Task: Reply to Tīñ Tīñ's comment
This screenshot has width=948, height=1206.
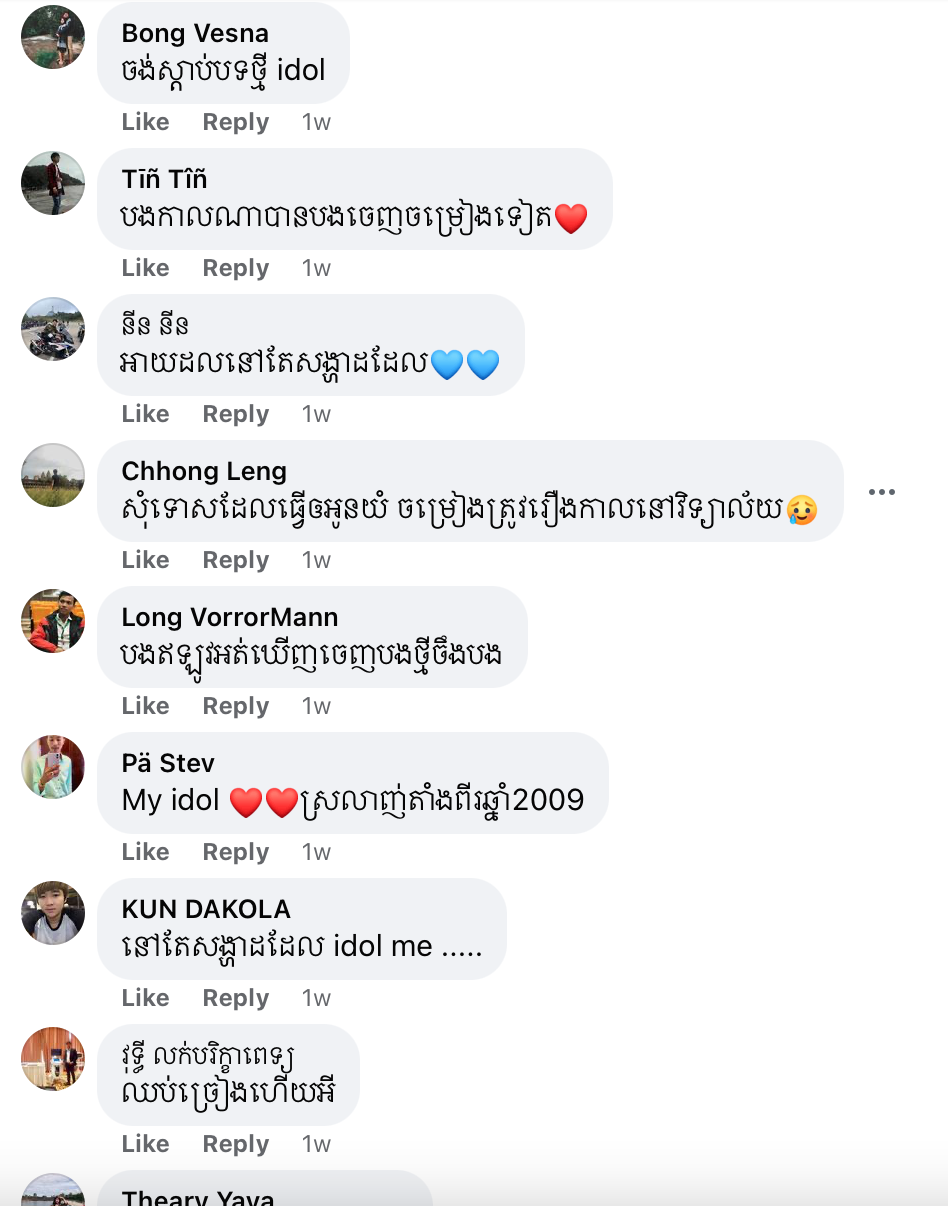Action: pos(235,268)
